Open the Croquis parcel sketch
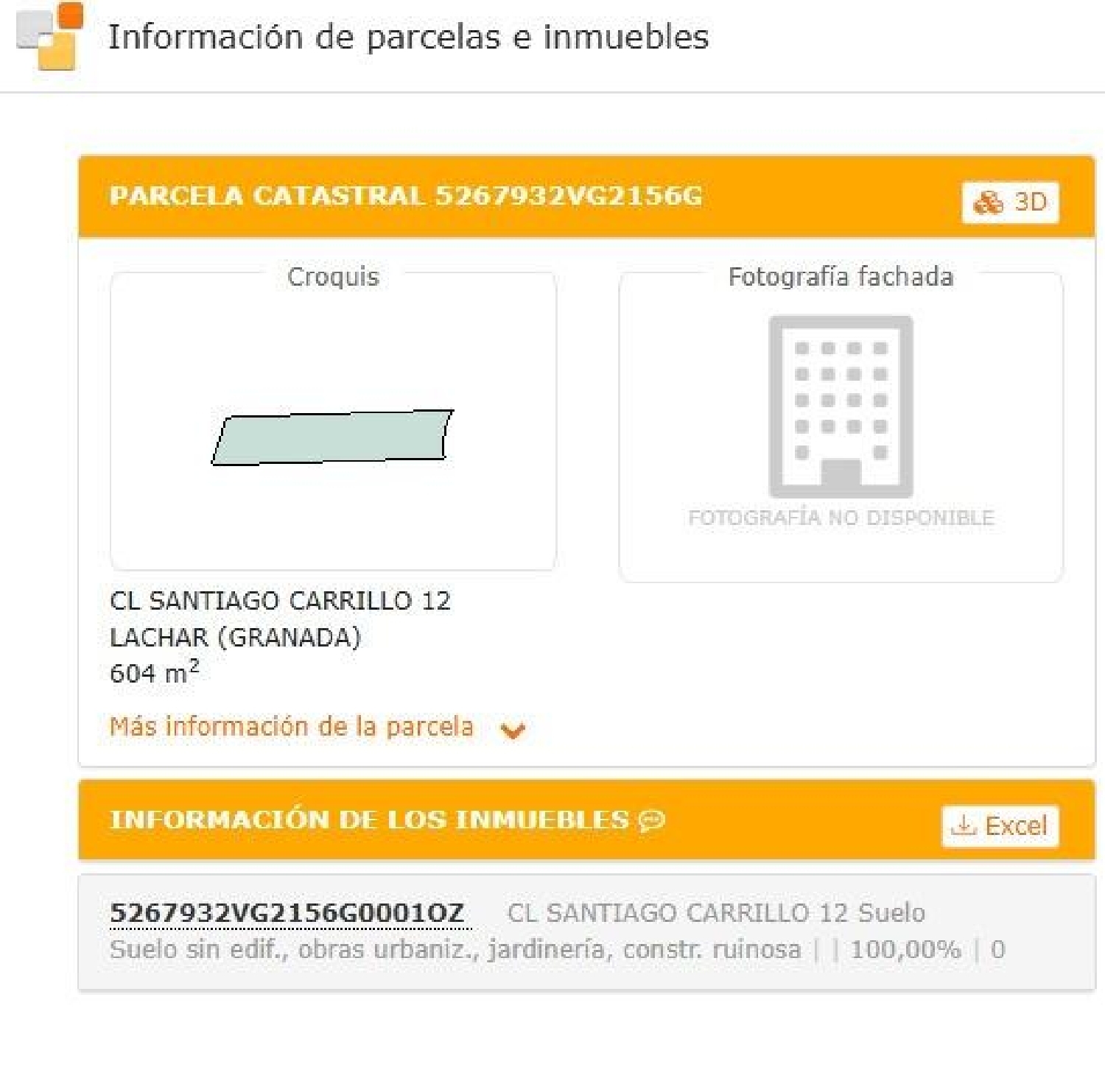The width and height of the screenshot is (1105, 1092). coord(332,438)
